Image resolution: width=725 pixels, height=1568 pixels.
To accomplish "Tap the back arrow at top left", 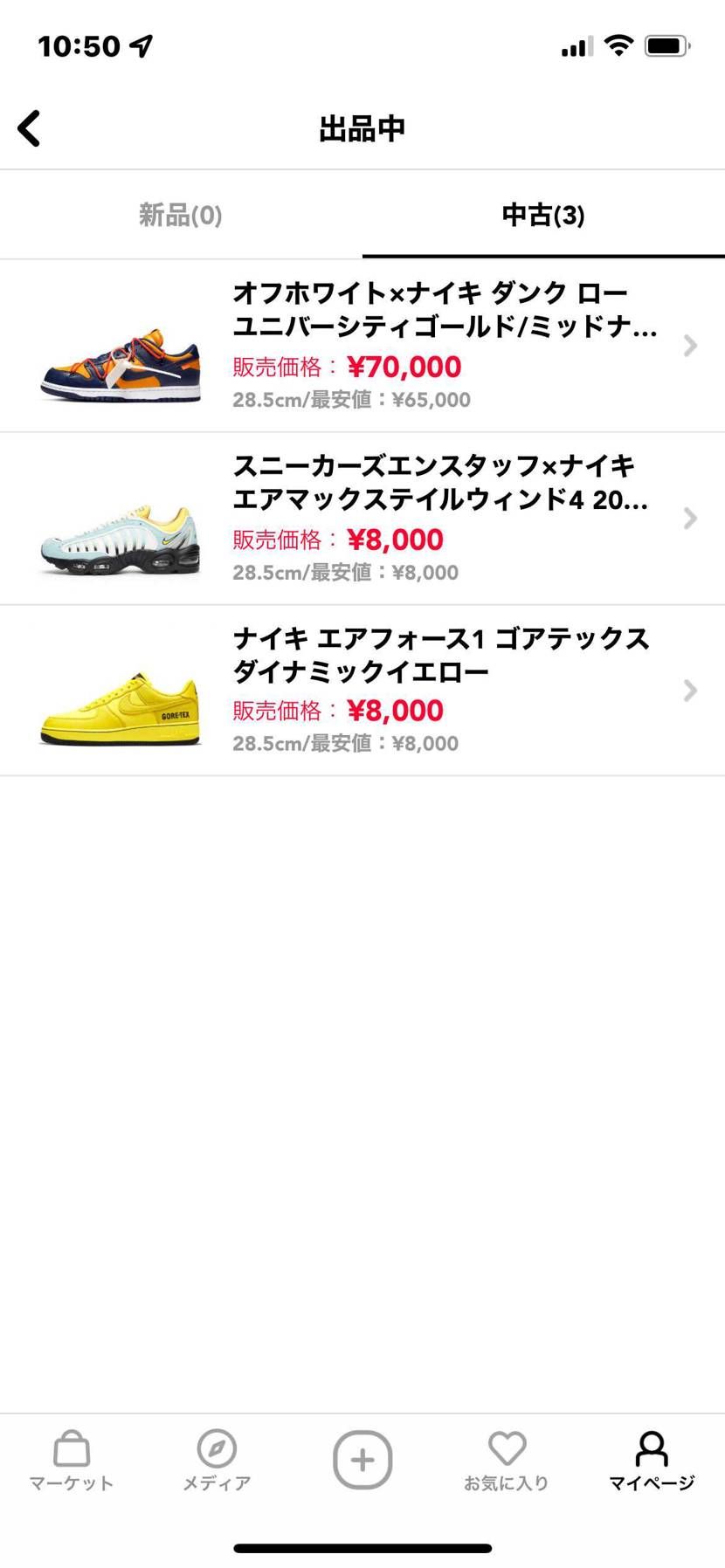I will click(29, 127).
